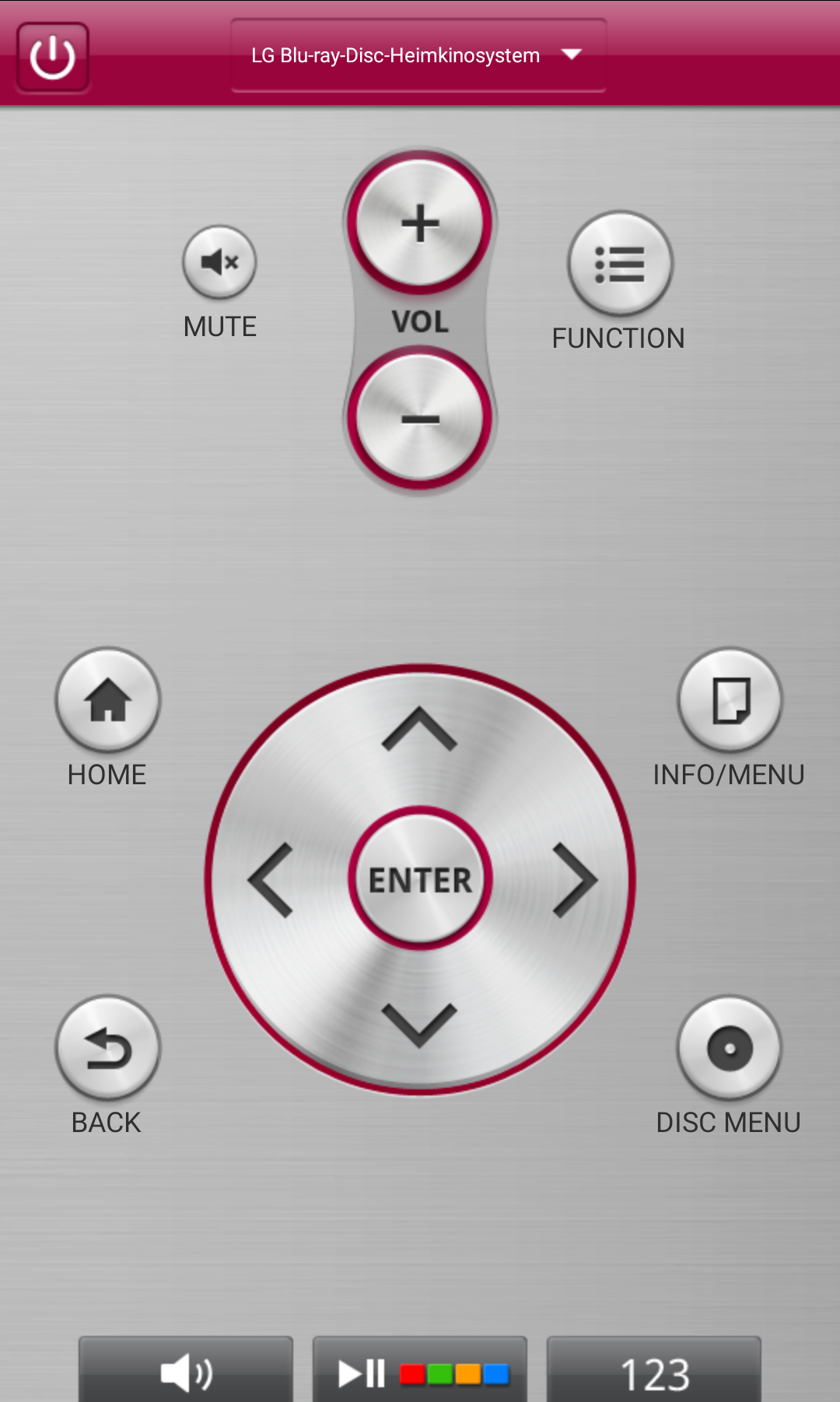Open the FUNCTION list

(620, 264)
